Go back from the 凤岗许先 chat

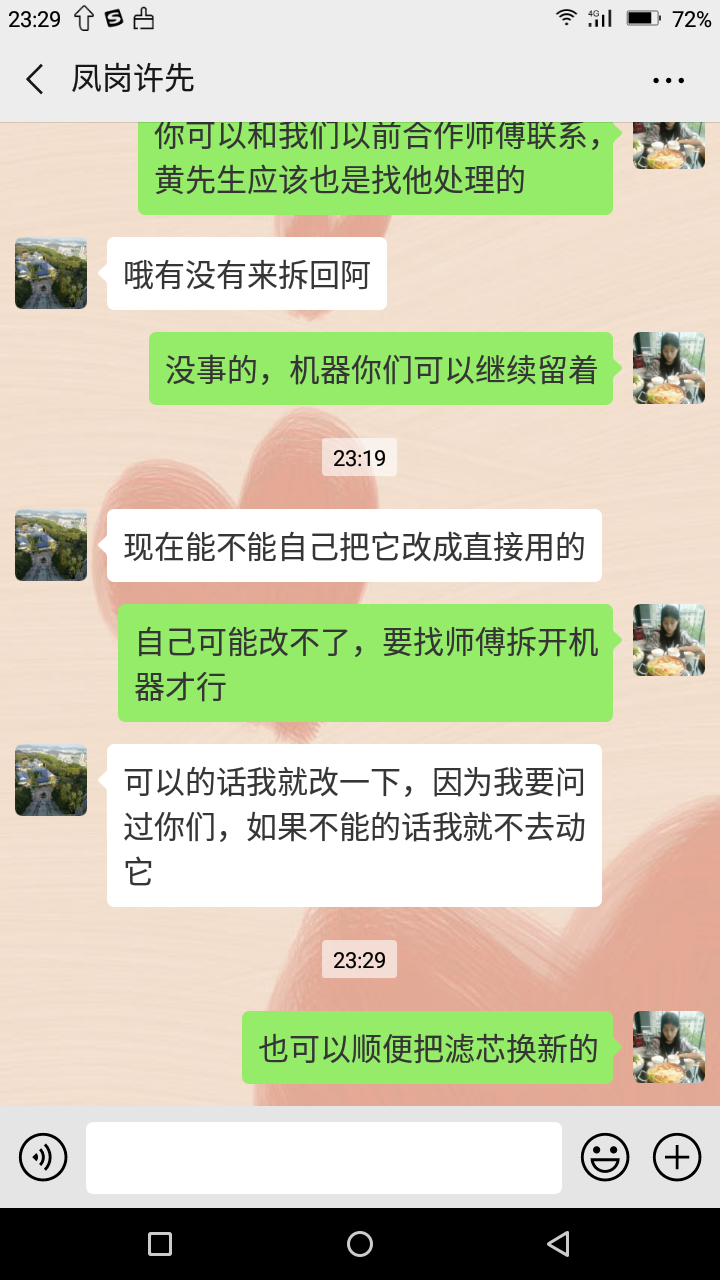(35, 79)
